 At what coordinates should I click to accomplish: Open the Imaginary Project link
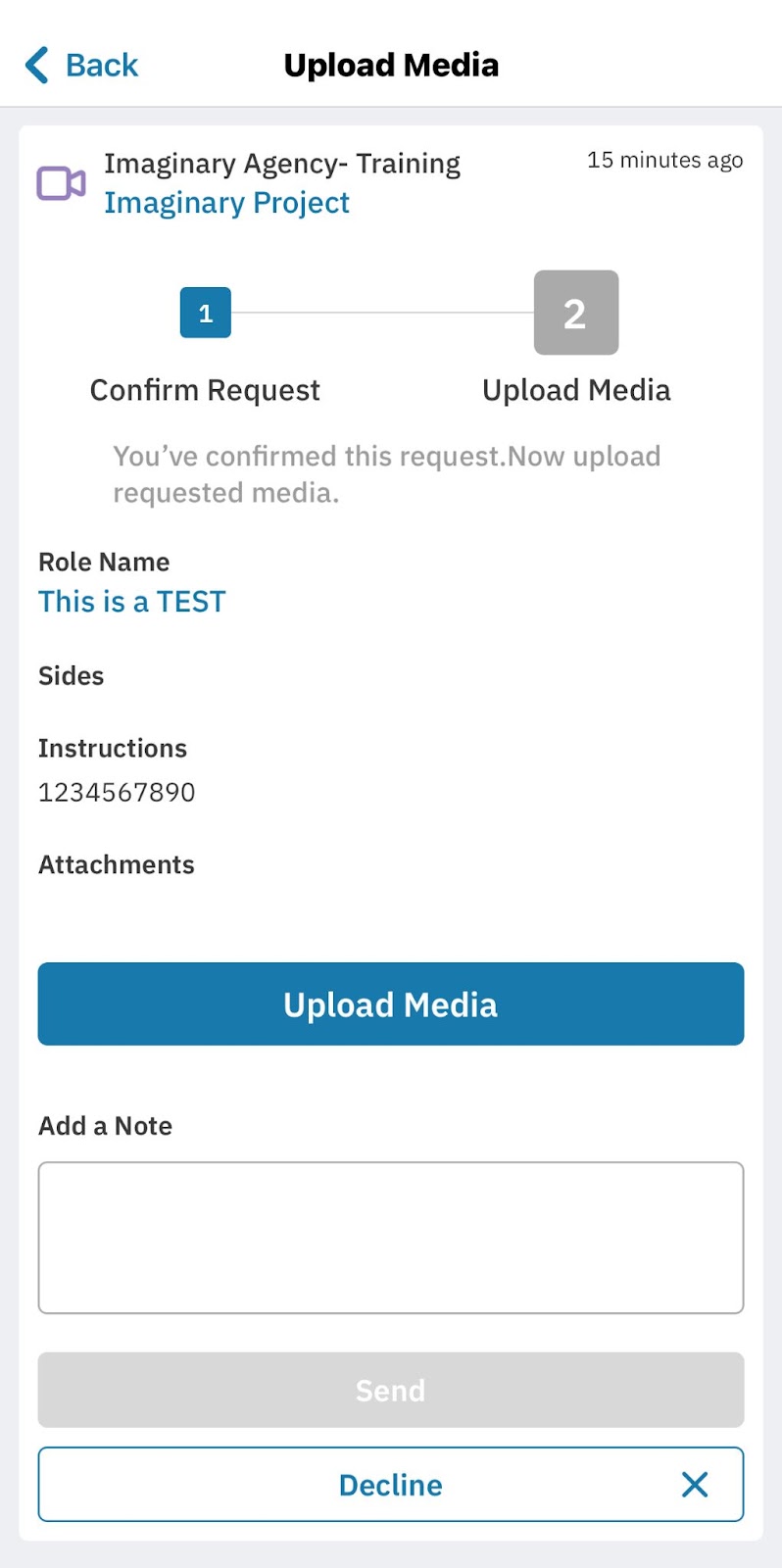[226, 203]
